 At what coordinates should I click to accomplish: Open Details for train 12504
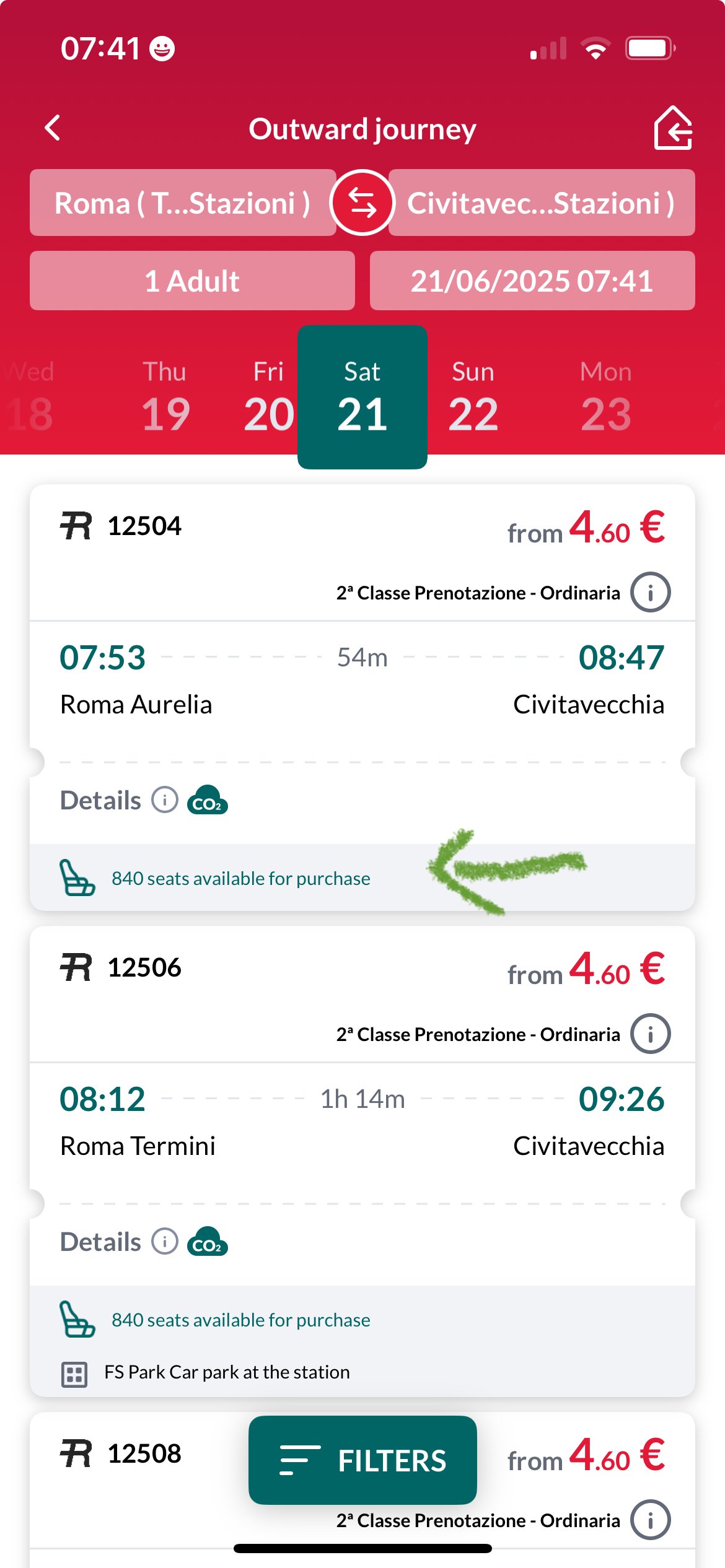(x=119, y=800)
